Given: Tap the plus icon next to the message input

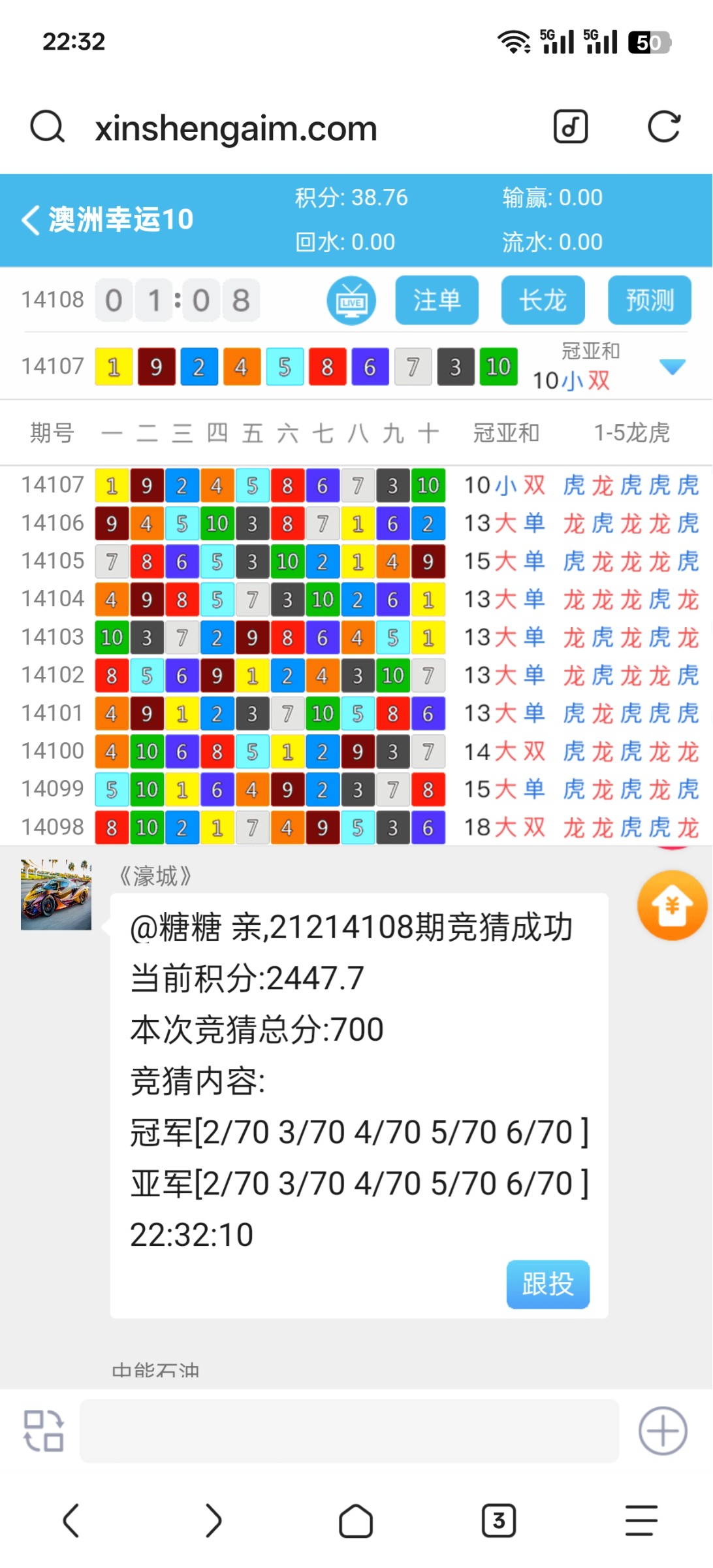Looking at the screenshot, I should [662, 1430].
